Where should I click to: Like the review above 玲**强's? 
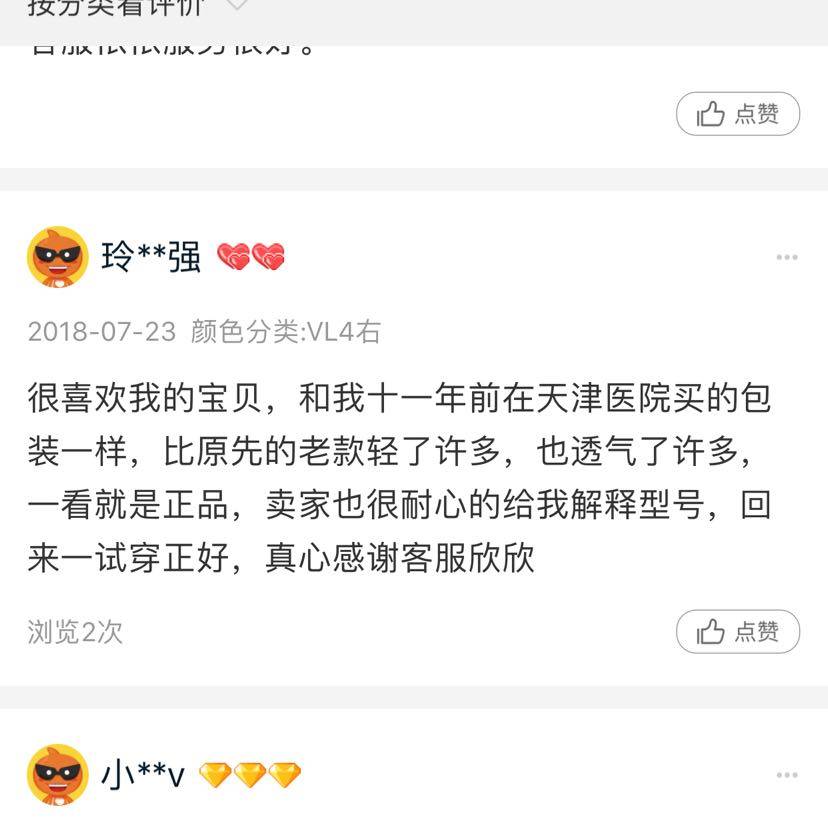pyautogui.click(x=738, y=114)
